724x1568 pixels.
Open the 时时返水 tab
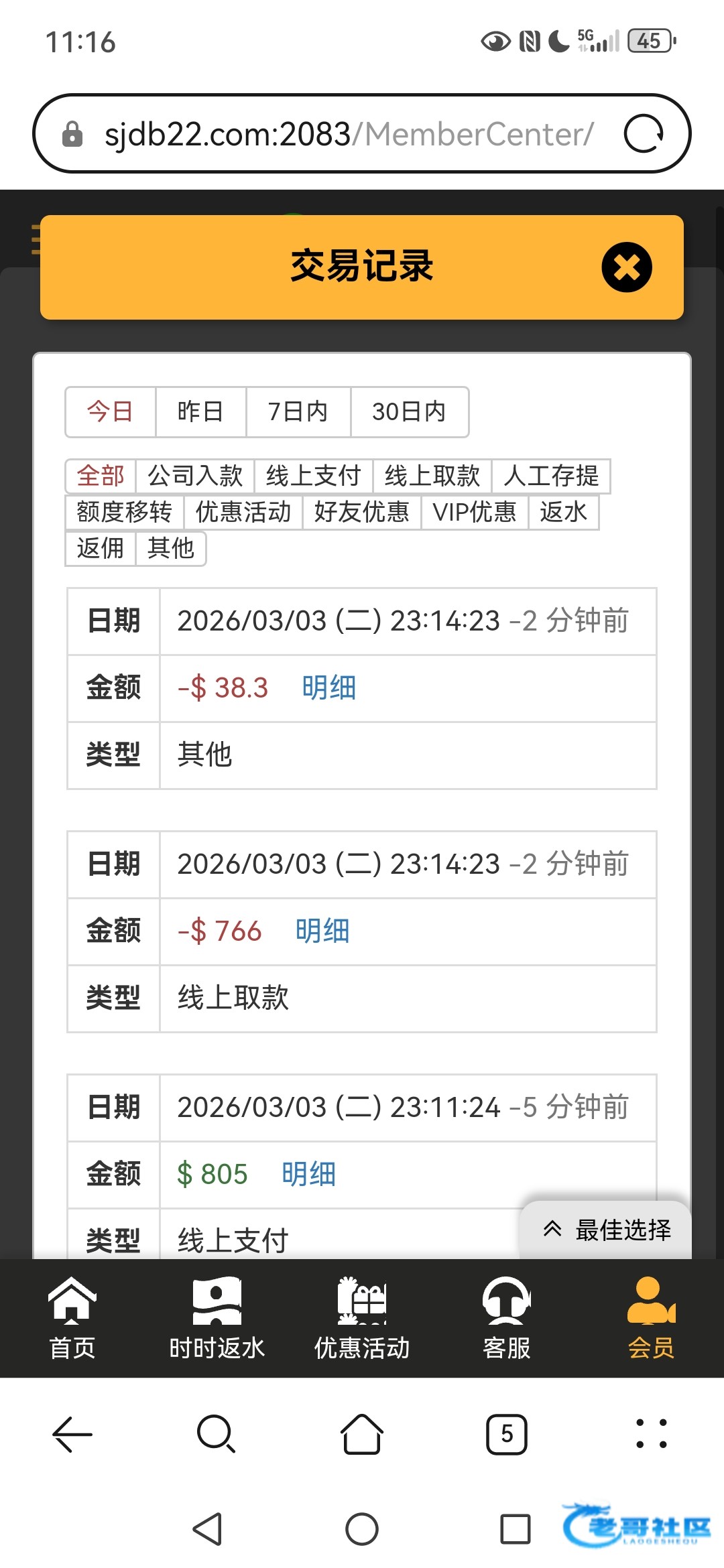click(217, 1318)
